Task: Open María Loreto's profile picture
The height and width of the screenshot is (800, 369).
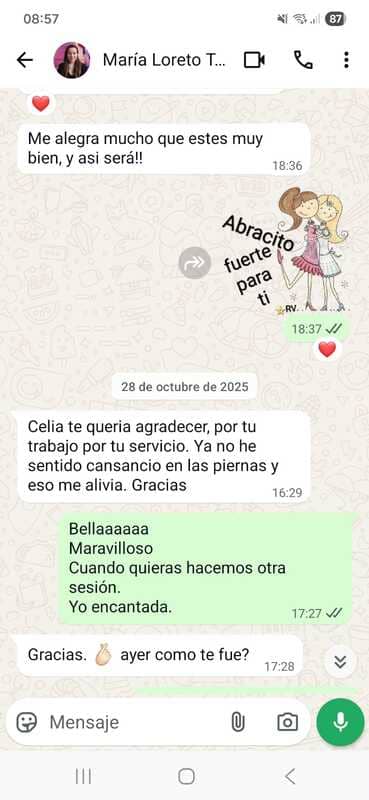Action: pos(71,60)
